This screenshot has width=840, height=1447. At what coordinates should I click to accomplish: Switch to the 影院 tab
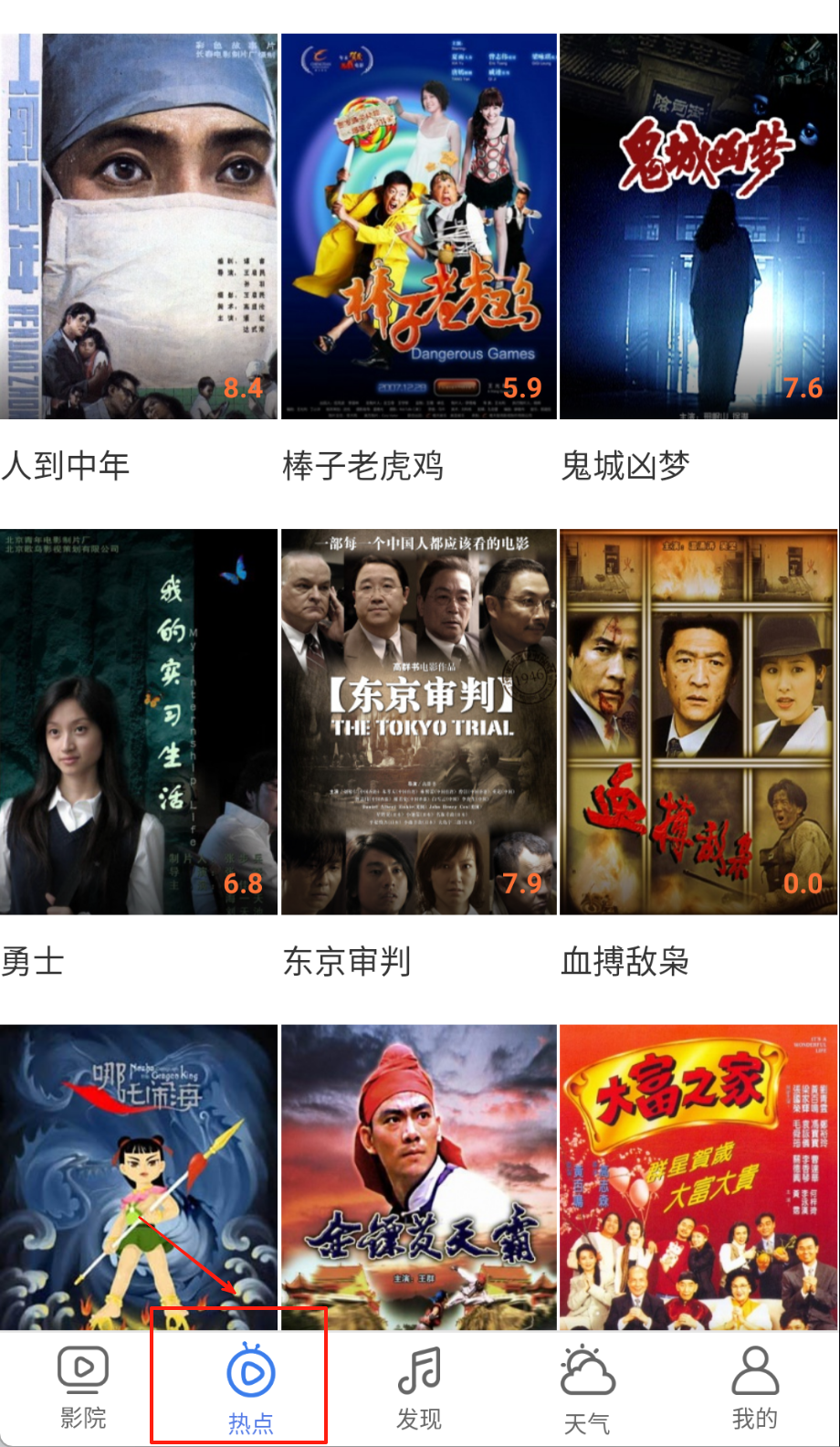[x=83, y=1387]
